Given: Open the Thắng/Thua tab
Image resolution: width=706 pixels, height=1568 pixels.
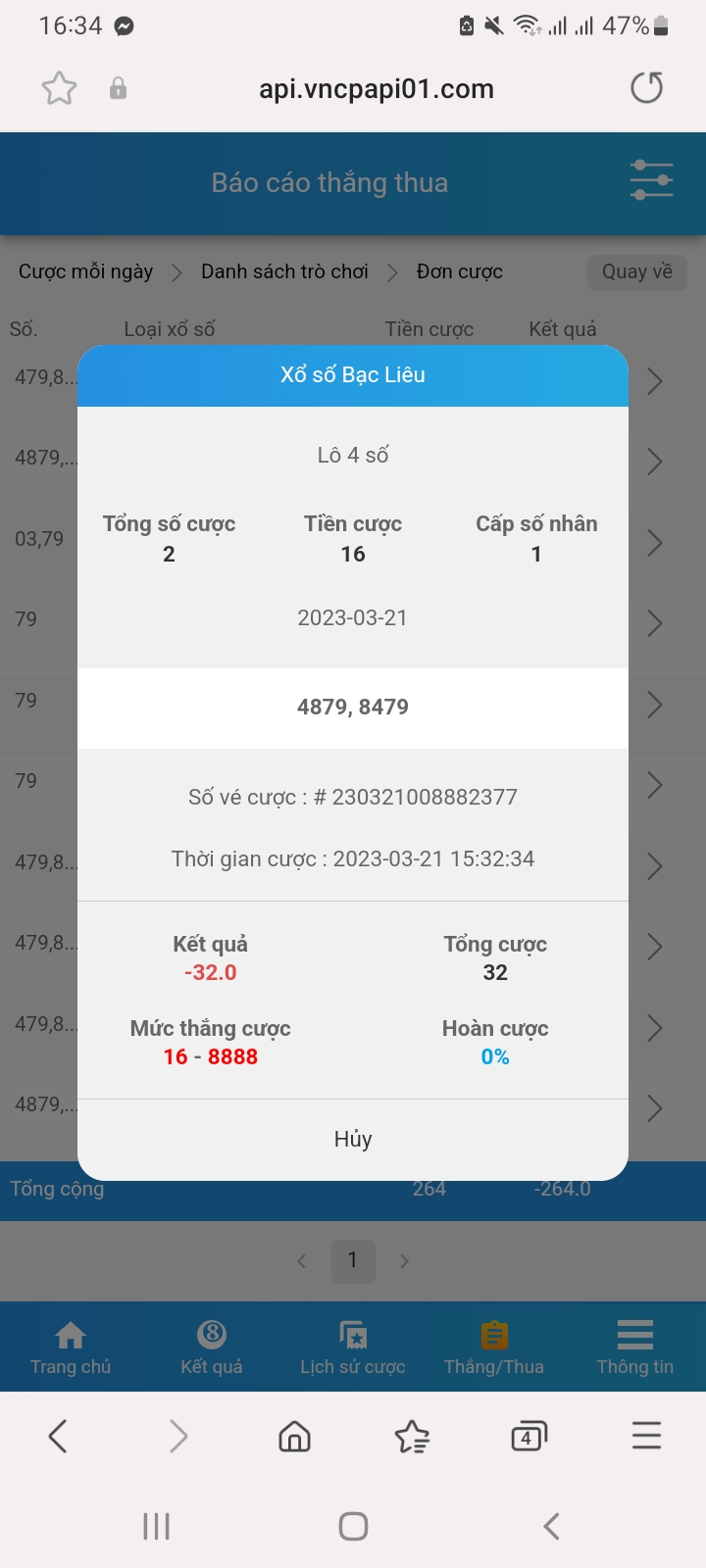Looking at the screenshot, I should click(x=494, y=1347).
